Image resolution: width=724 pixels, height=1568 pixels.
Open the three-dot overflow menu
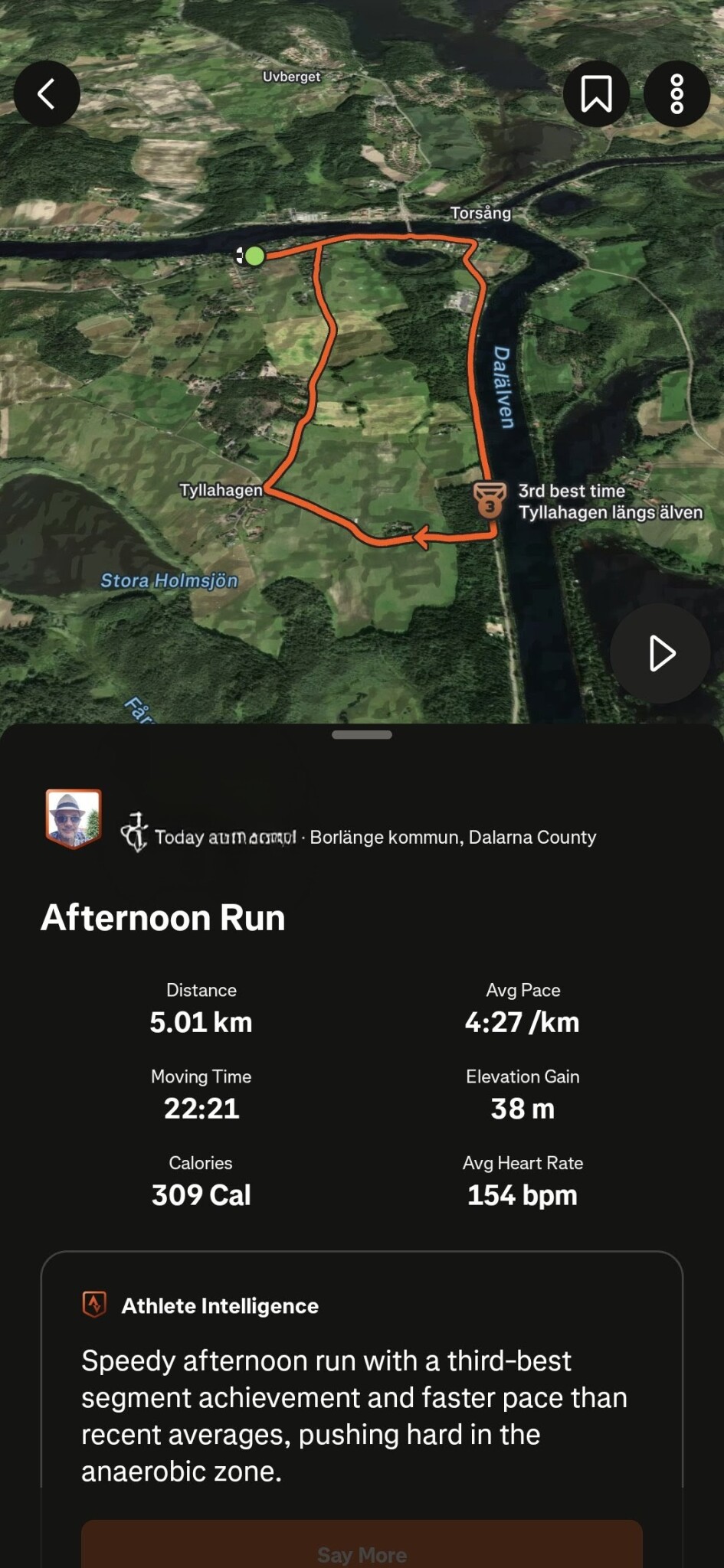pyautogui.click(x=676, y=94)
